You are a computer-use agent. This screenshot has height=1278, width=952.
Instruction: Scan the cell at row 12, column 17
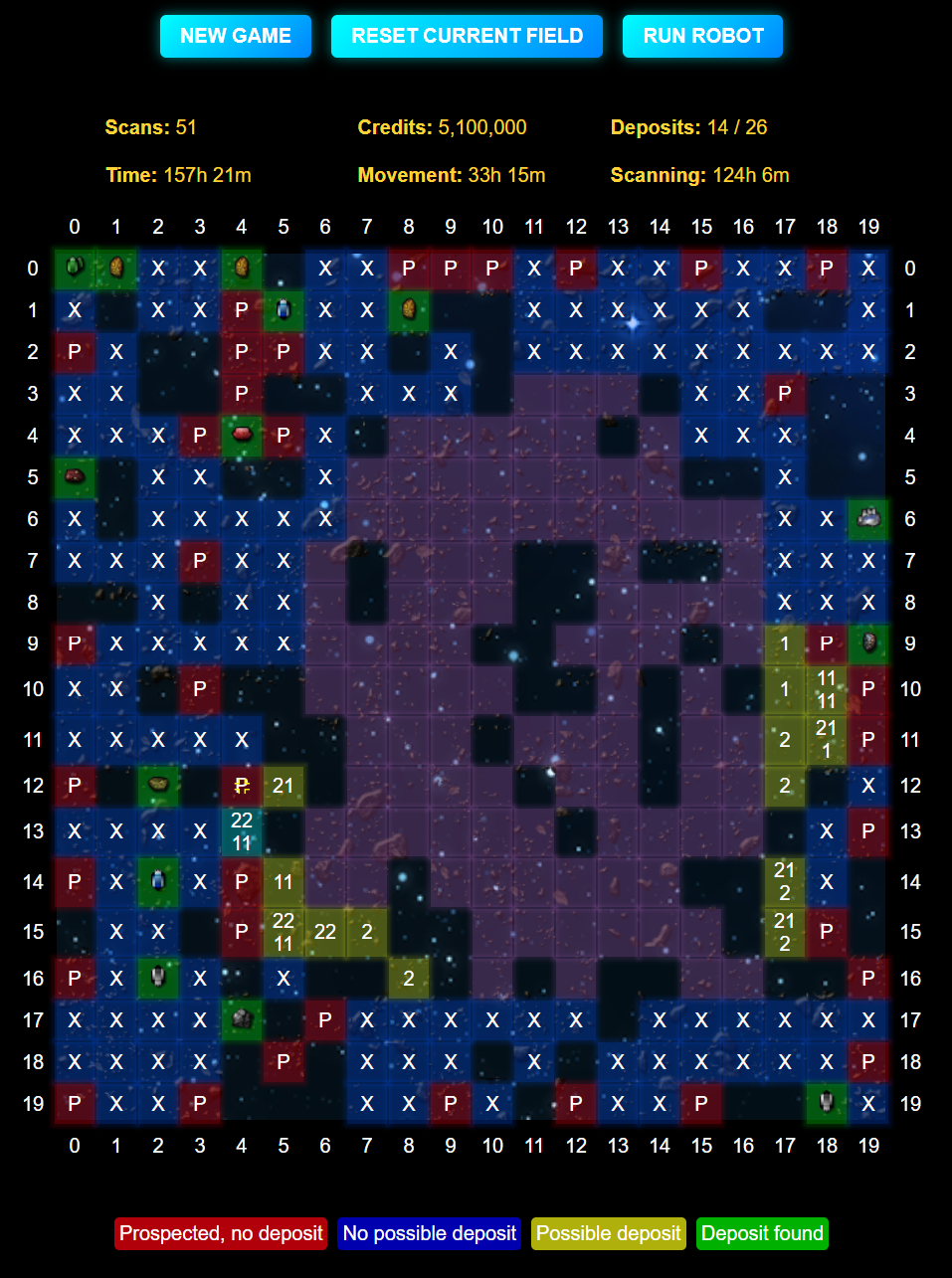coord(785,786)
